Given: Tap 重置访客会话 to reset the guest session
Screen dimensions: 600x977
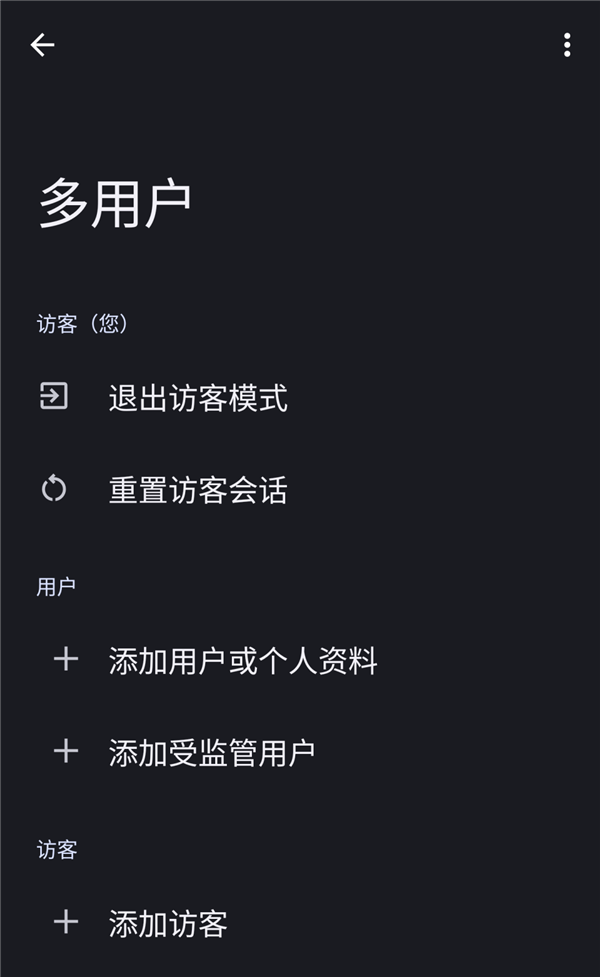Looking at the screenshot, I should click(198, 490).
